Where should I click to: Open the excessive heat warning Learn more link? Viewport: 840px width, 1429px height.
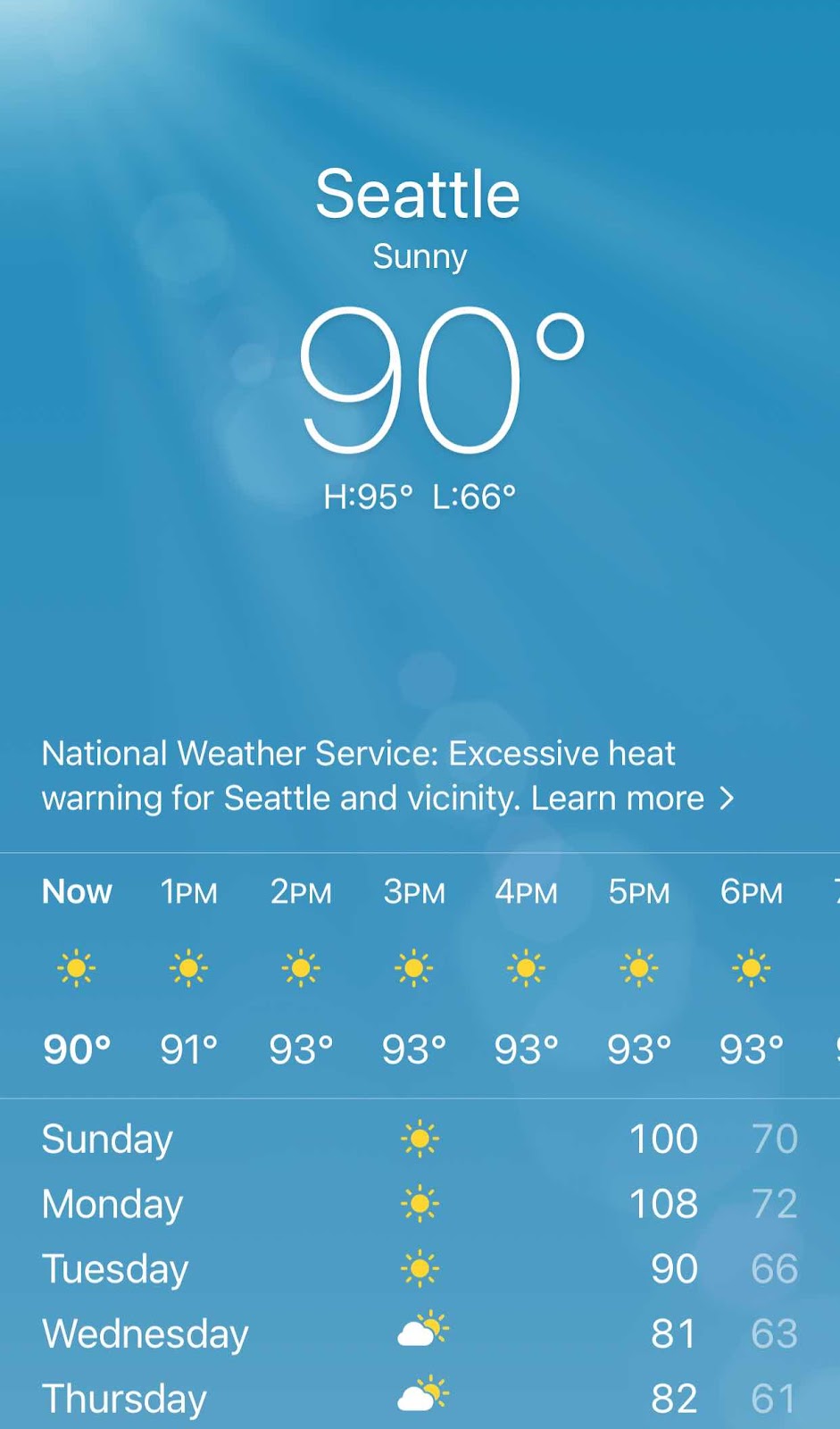(x=631, y=798)
